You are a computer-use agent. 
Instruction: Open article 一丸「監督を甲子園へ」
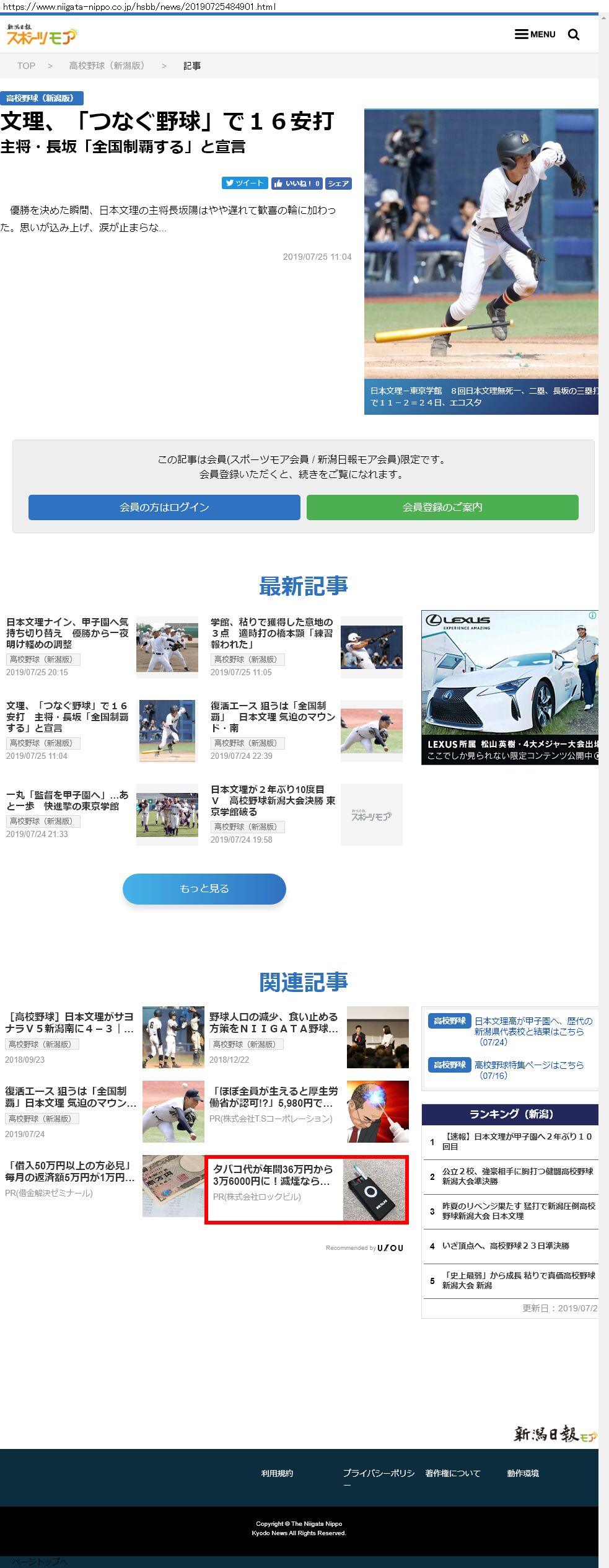tap(67, 800)
